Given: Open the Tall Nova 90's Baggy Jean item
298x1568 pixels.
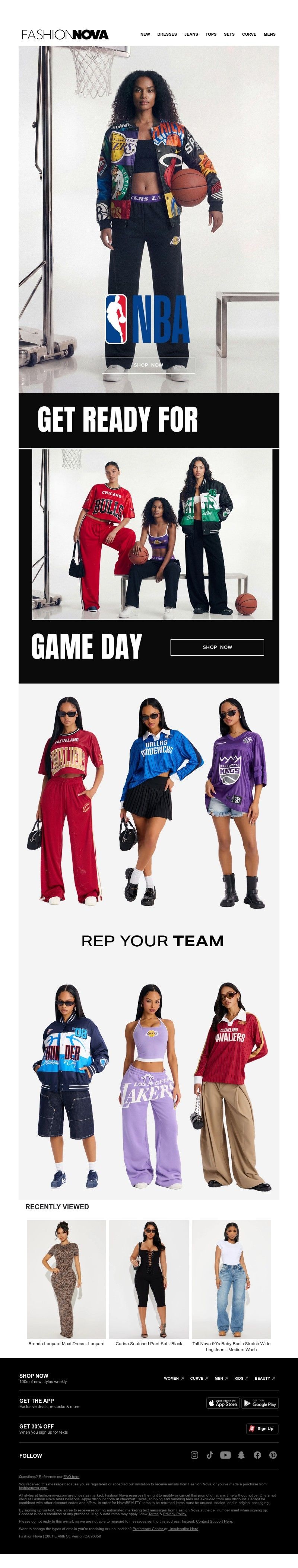Looking at the screenshot, I should 231,1279.
